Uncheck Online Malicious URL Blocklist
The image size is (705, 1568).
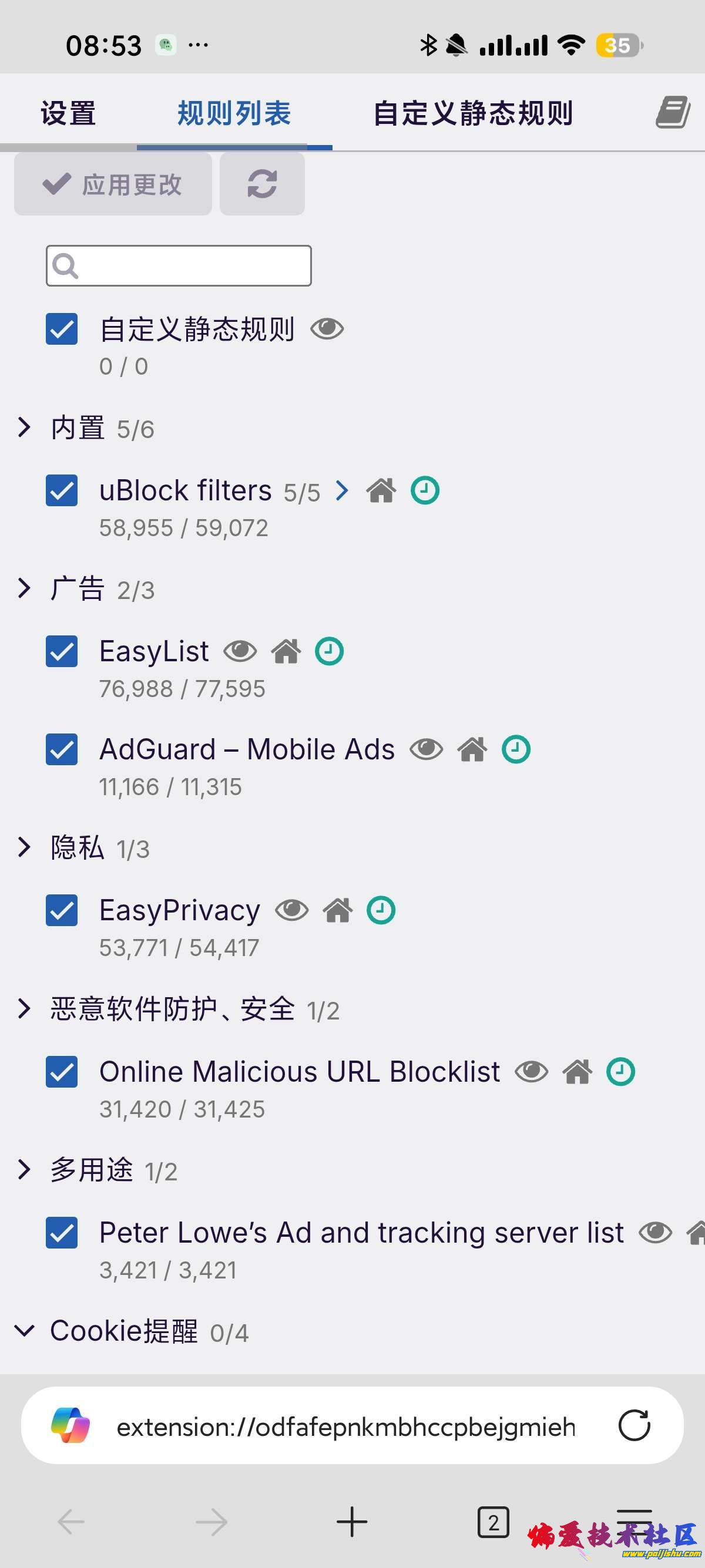coord(62,1072)
